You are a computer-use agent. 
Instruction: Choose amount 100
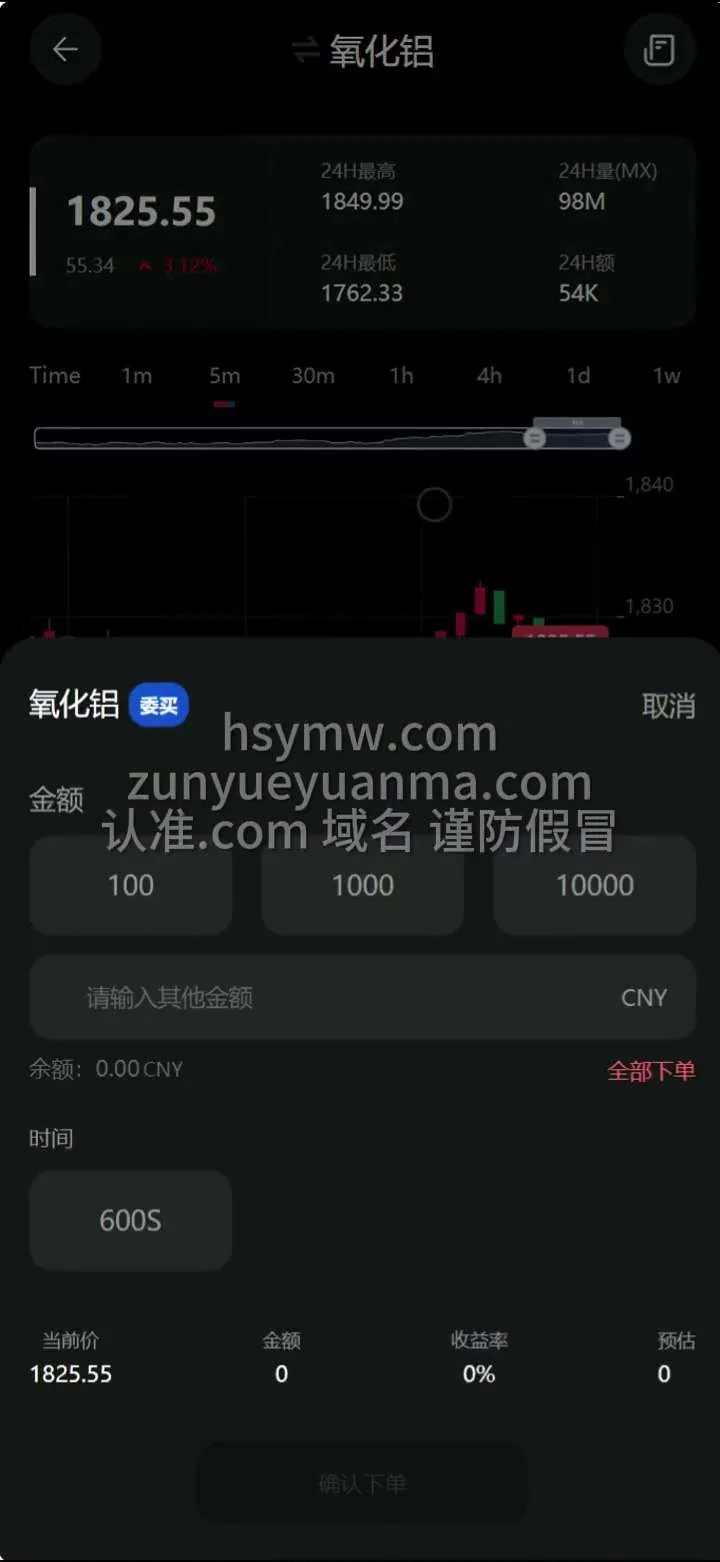coord(131,885)
